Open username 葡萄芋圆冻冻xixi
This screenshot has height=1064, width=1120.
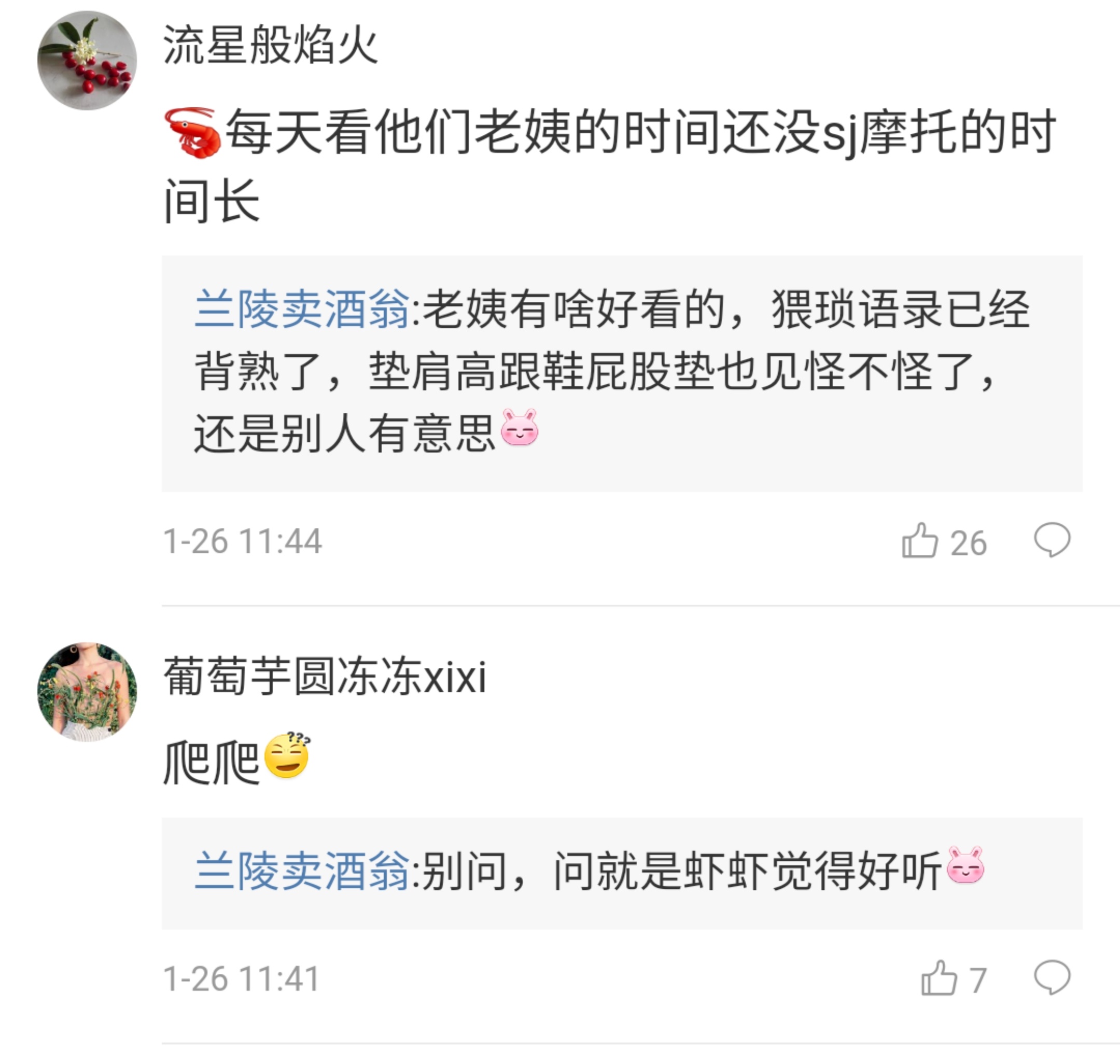point(325,677)
